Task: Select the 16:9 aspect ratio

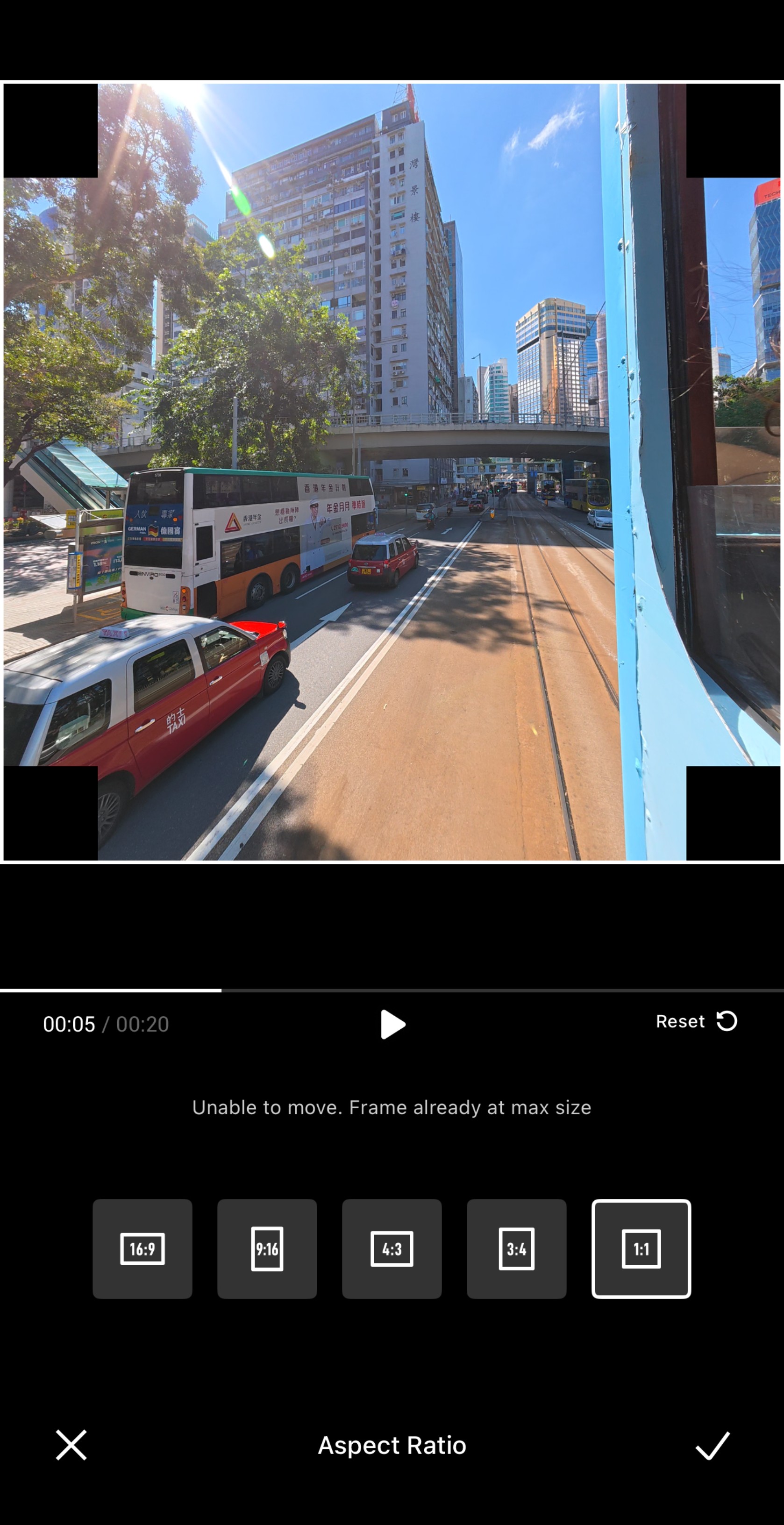Action: pyautogui.click(x=142, y=1248)
